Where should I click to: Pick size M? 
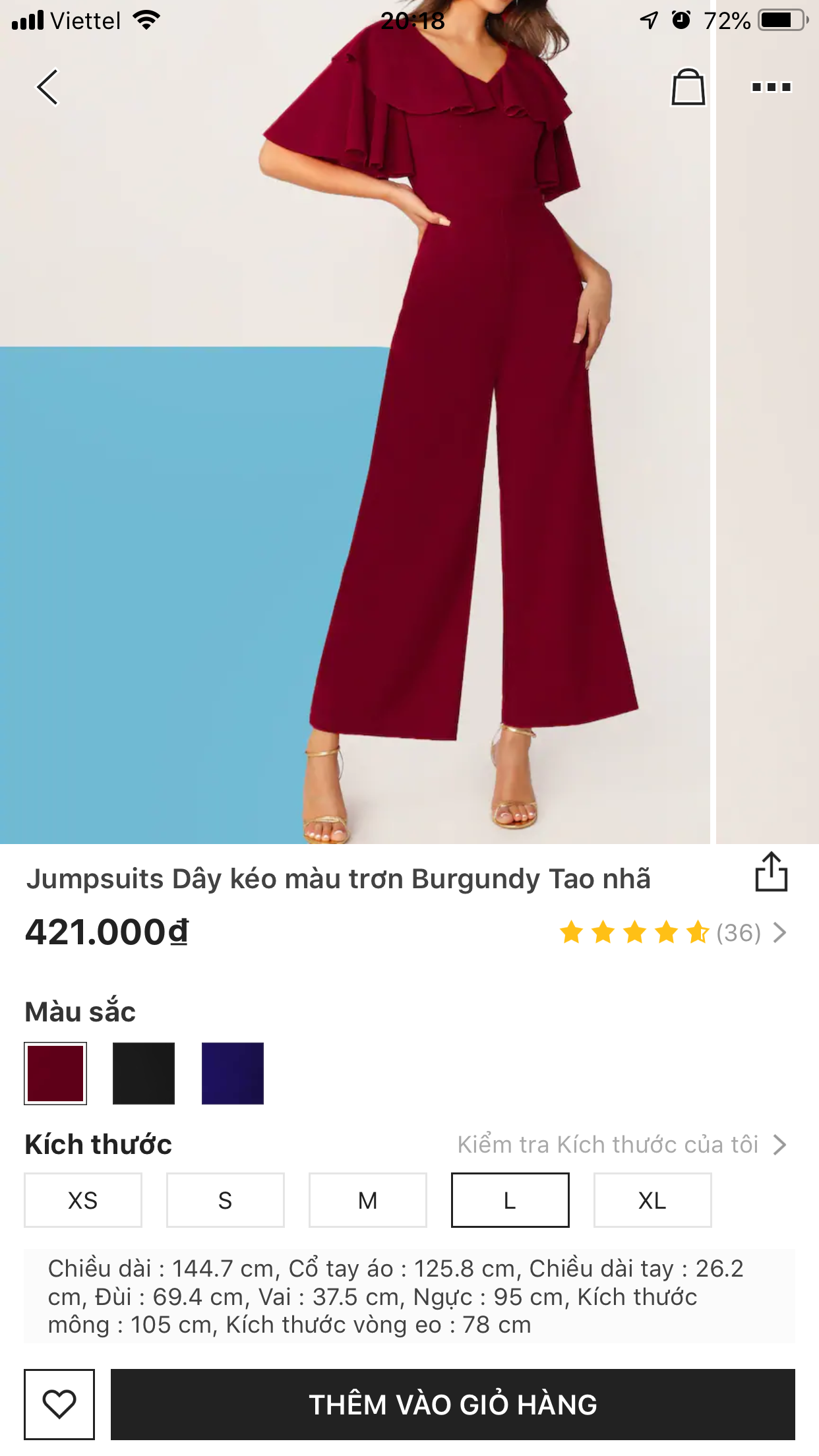click(367, 1200)
